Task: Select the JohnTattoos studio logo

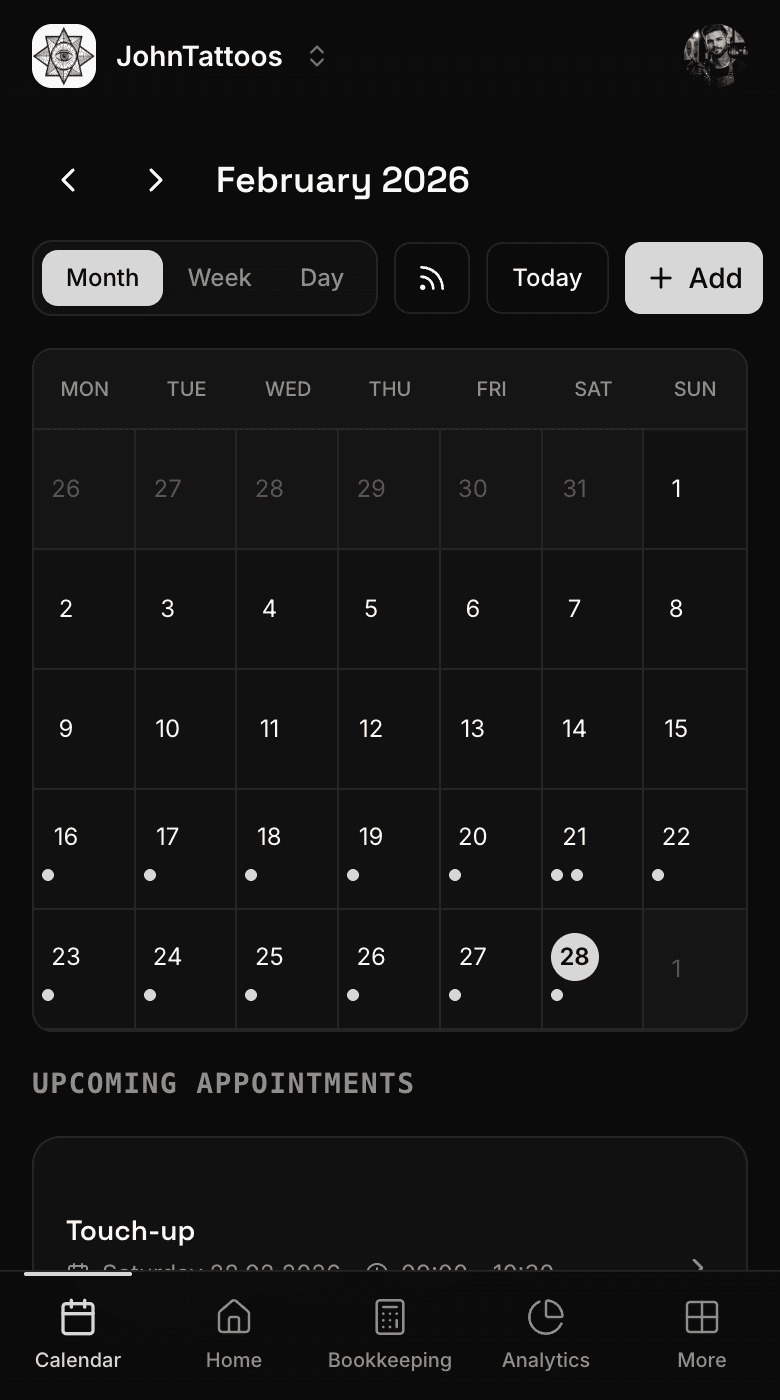Action: pos(63,56)
